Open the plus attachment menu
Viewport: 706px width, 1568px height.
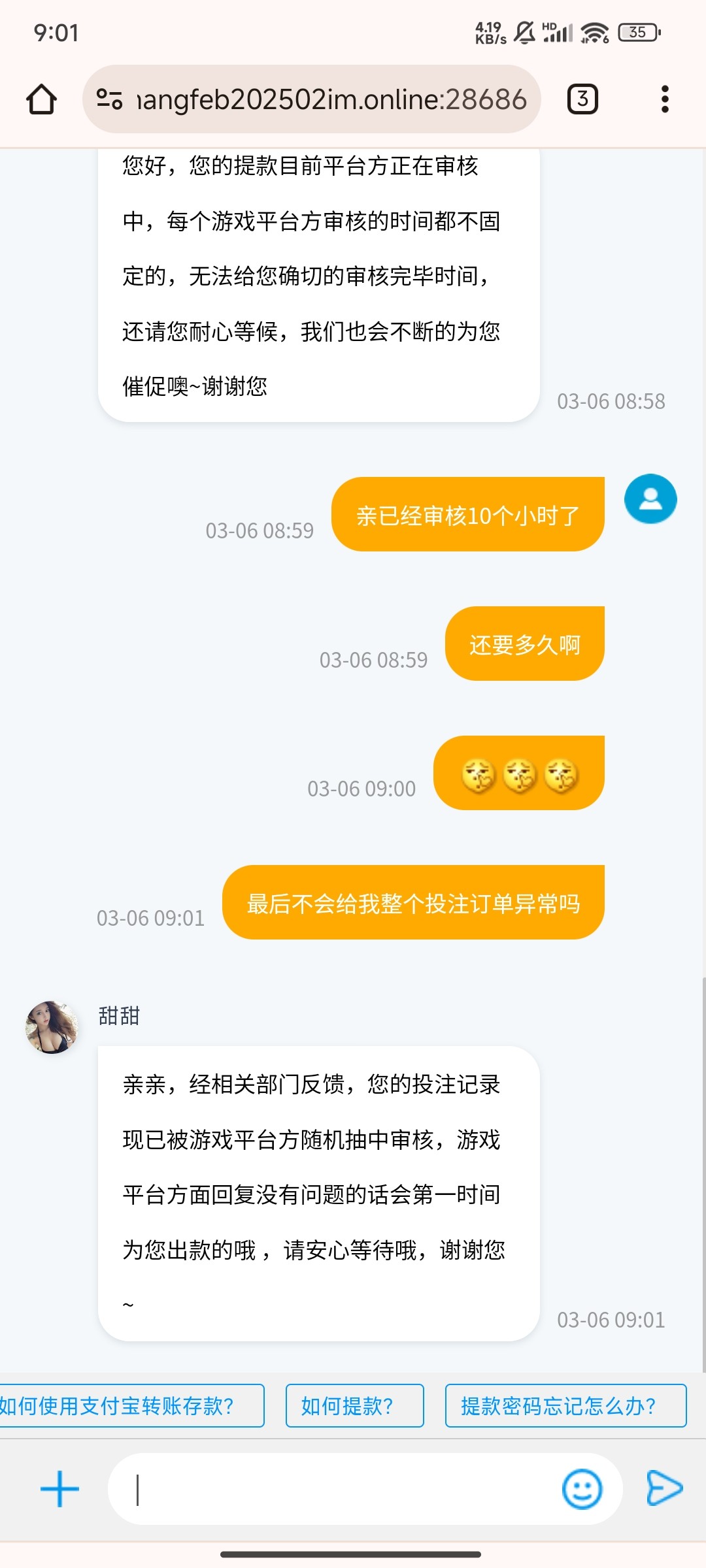pos(59,1489)
